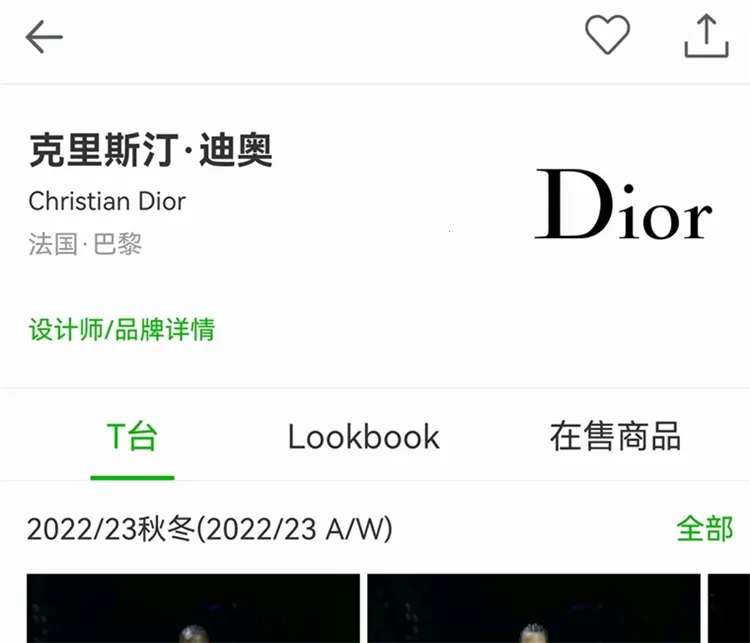Switch to the 在售商品 tab
This screenshot has height=643, width=750.
615,437
